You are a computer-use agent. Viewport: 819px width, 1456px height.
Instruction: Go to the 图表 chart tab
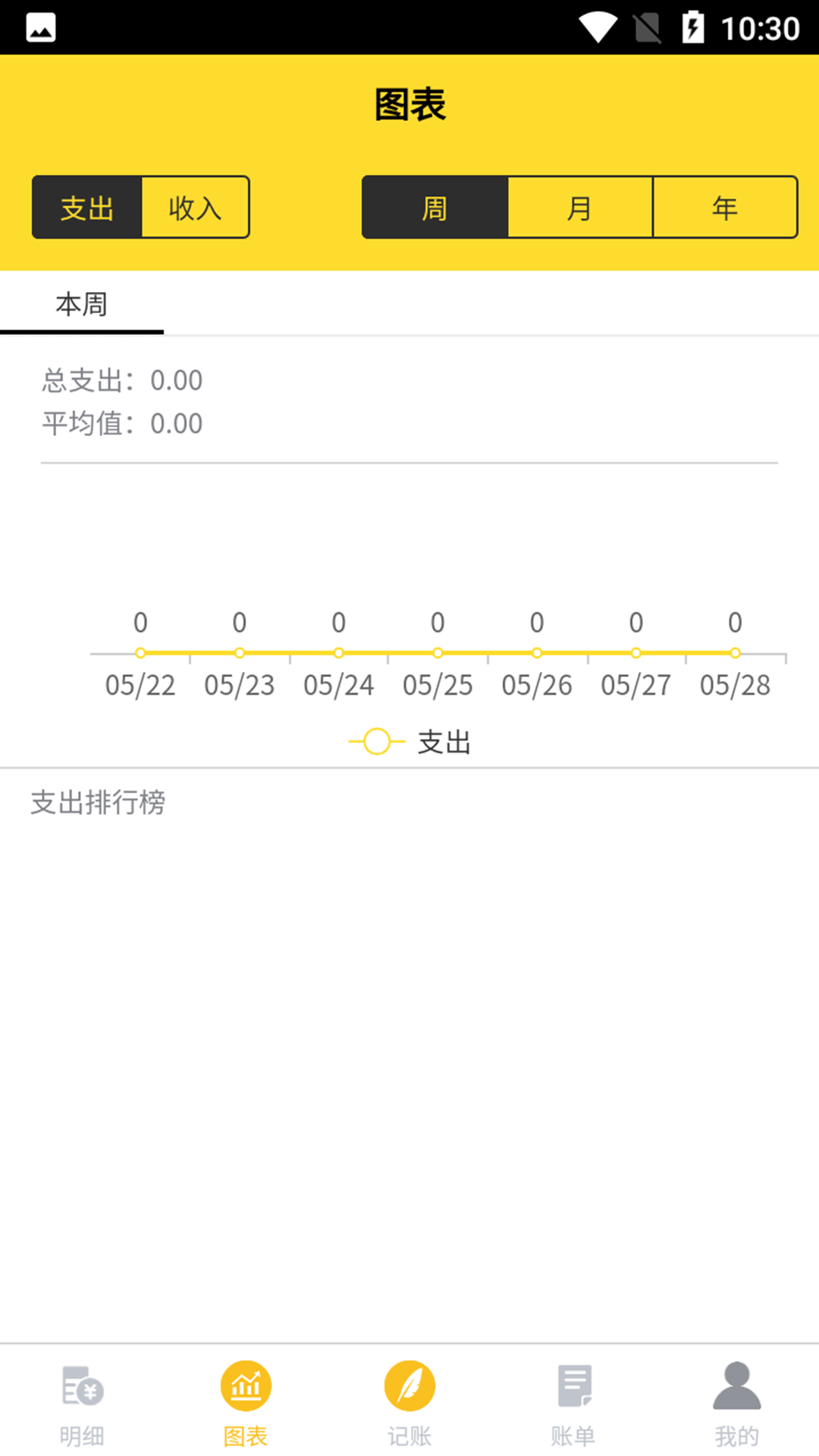pyautogui.click(x=246, y=1404)
